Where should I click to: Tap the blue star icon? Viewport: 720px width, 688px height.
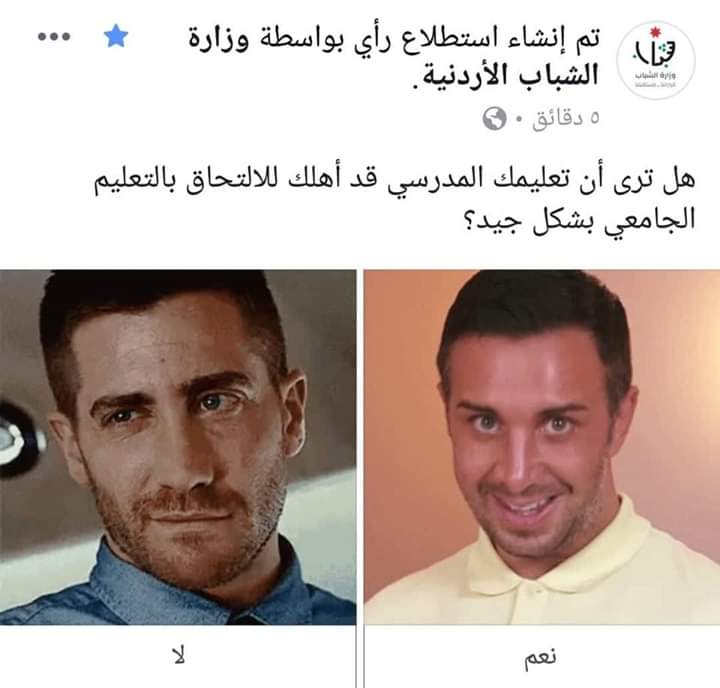pos(117,37)
